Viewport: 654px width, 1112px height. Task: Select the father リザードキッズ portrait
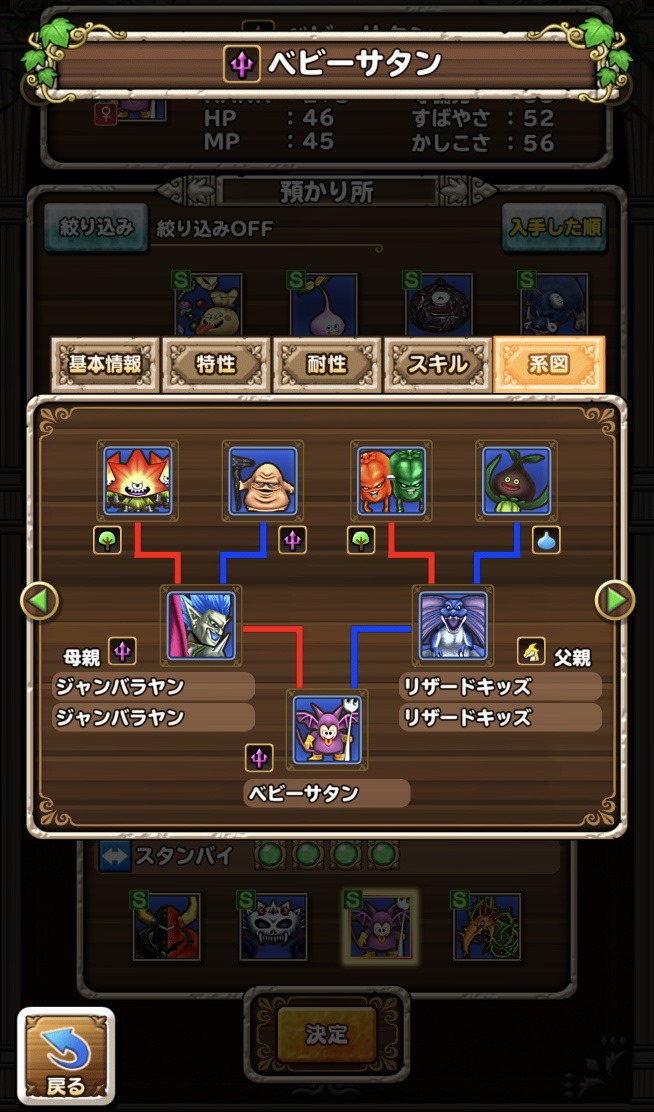453,626
